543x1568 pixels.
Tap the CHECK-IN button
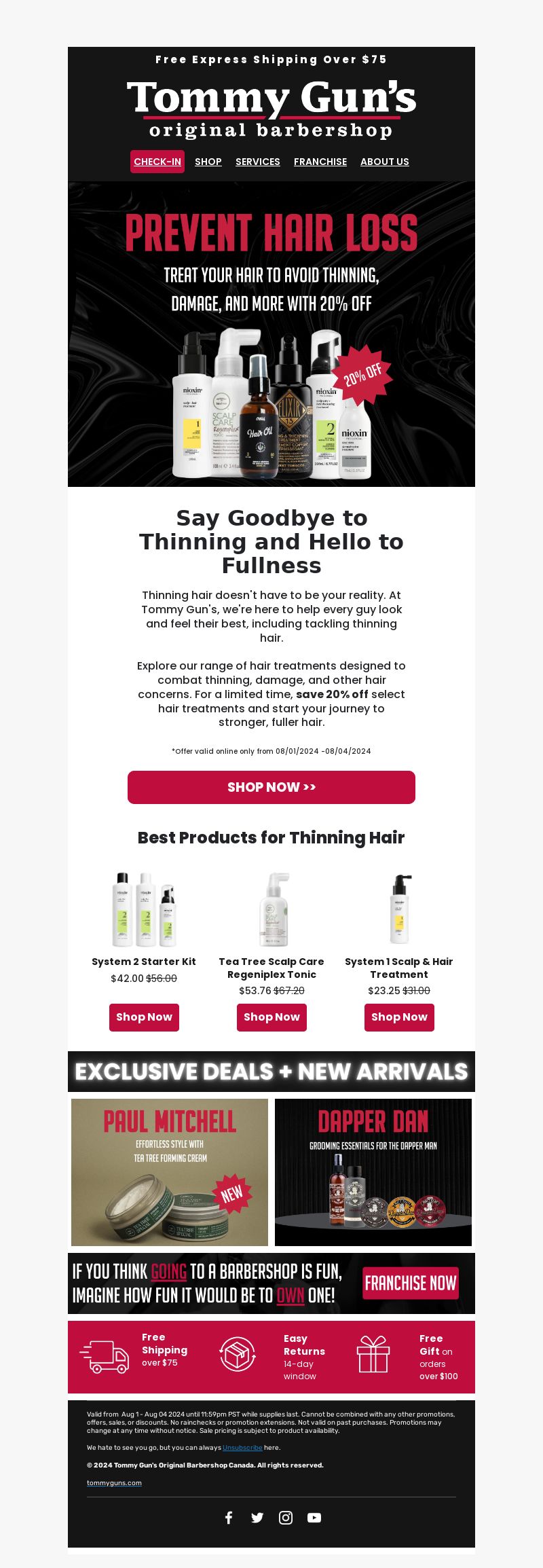tap(157, 162)
